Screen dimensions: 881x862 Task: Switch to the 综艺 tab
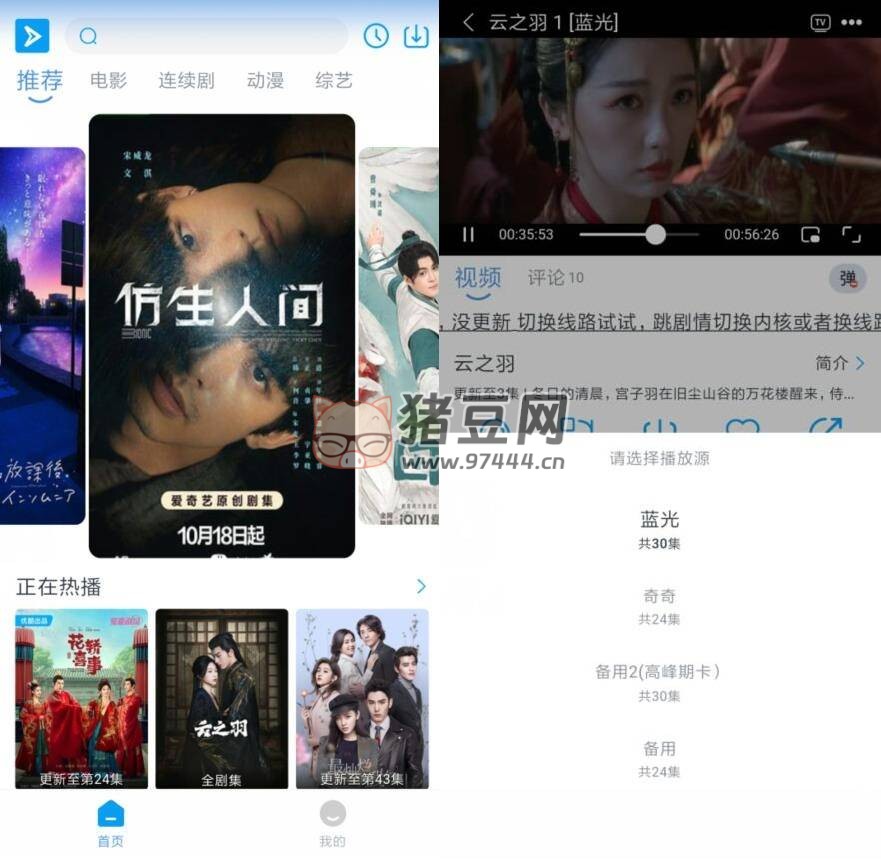click(x=333, y=81)
